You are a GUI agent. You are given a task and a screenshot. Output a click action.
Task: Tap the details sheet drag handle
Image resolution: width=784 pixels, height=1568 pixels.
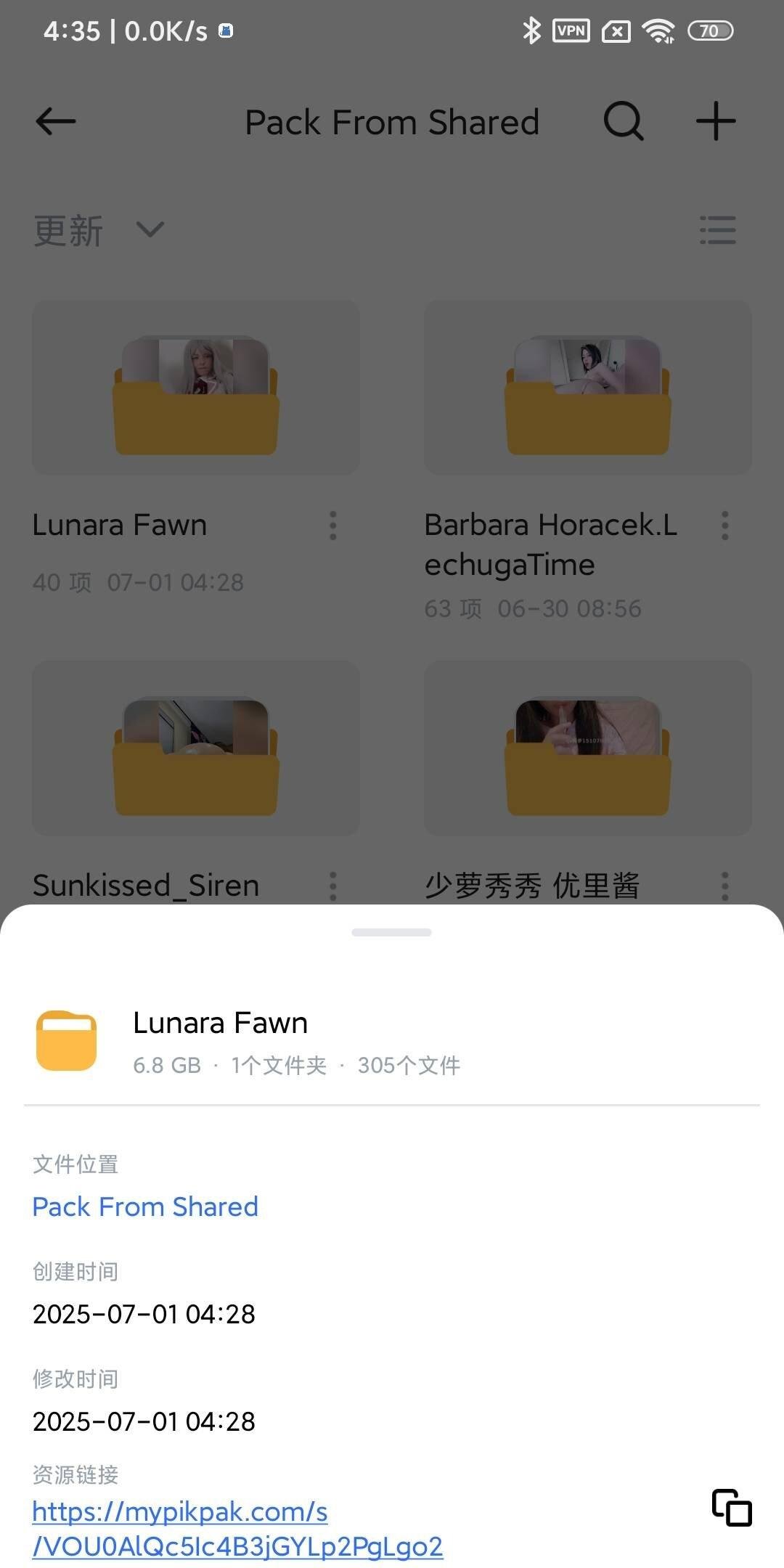392,932
